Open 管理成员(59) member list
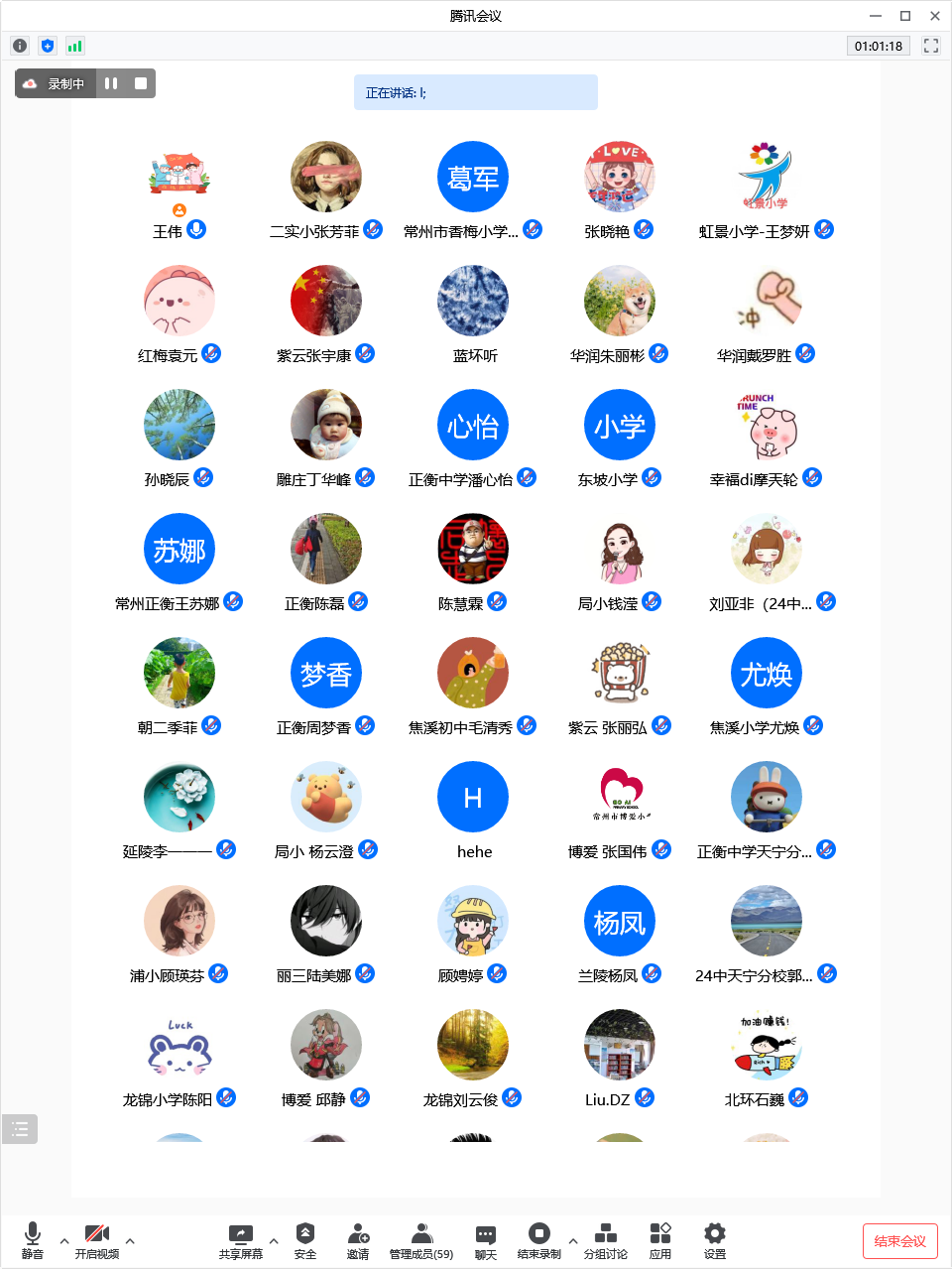The image size is (952, 1269). [421, 1240]
